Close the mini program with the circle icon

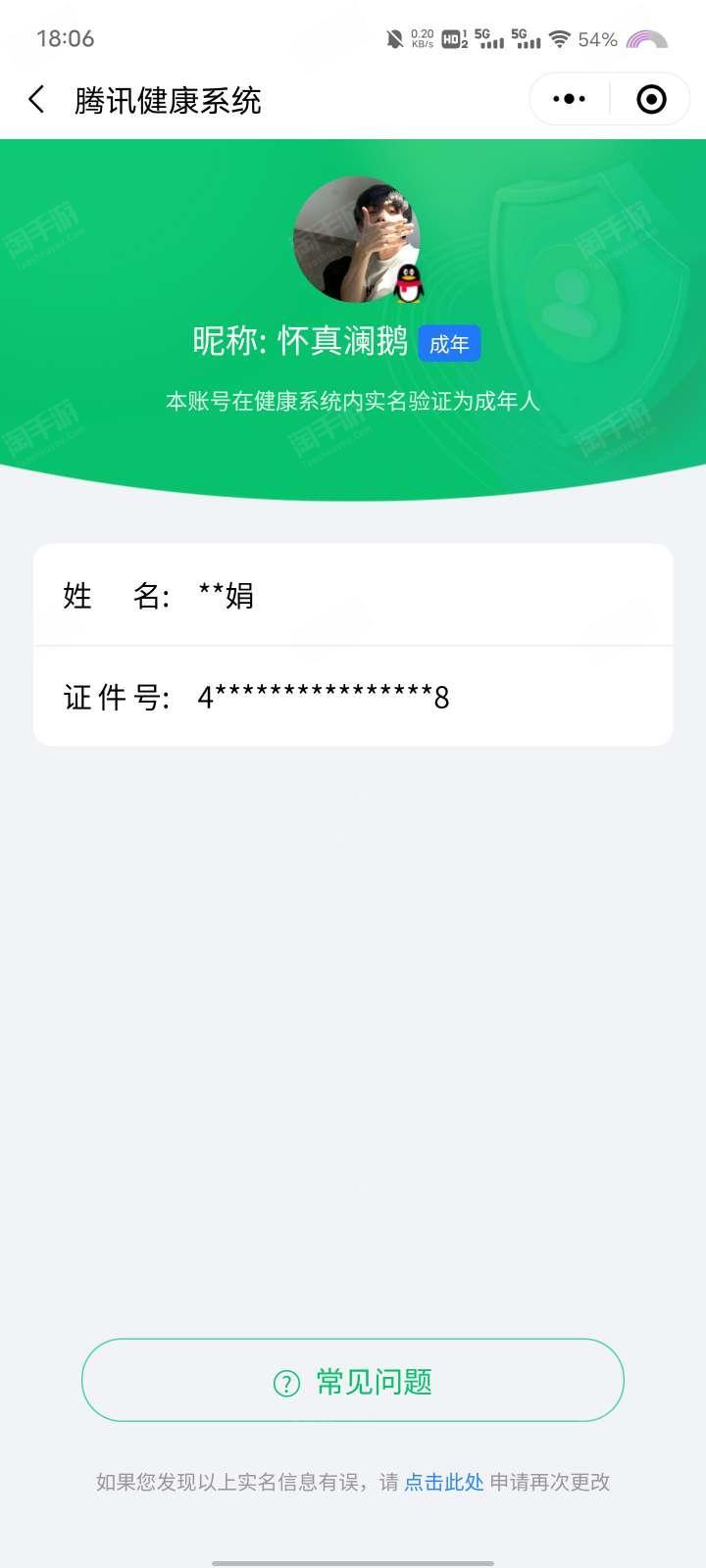point(651,99)
